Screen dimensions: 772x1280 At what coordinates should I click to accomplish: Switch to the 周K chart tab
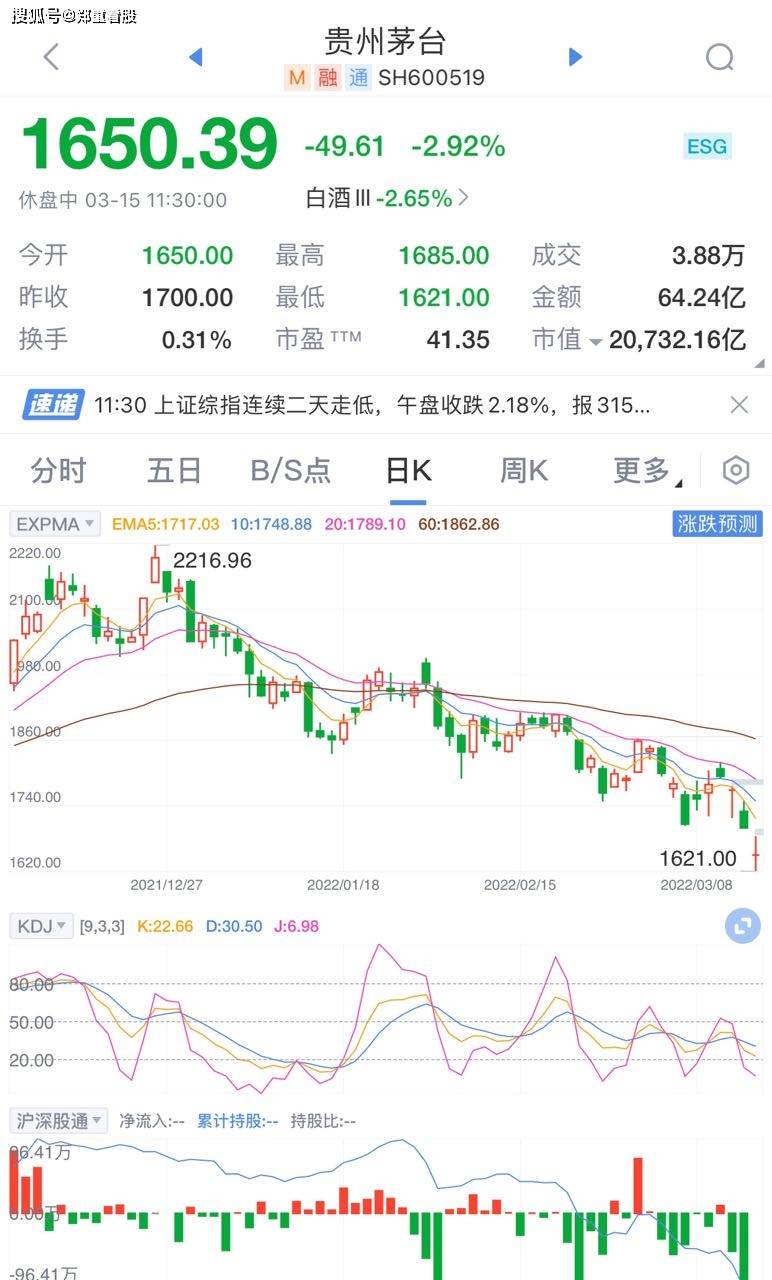[x=524, y=470]
